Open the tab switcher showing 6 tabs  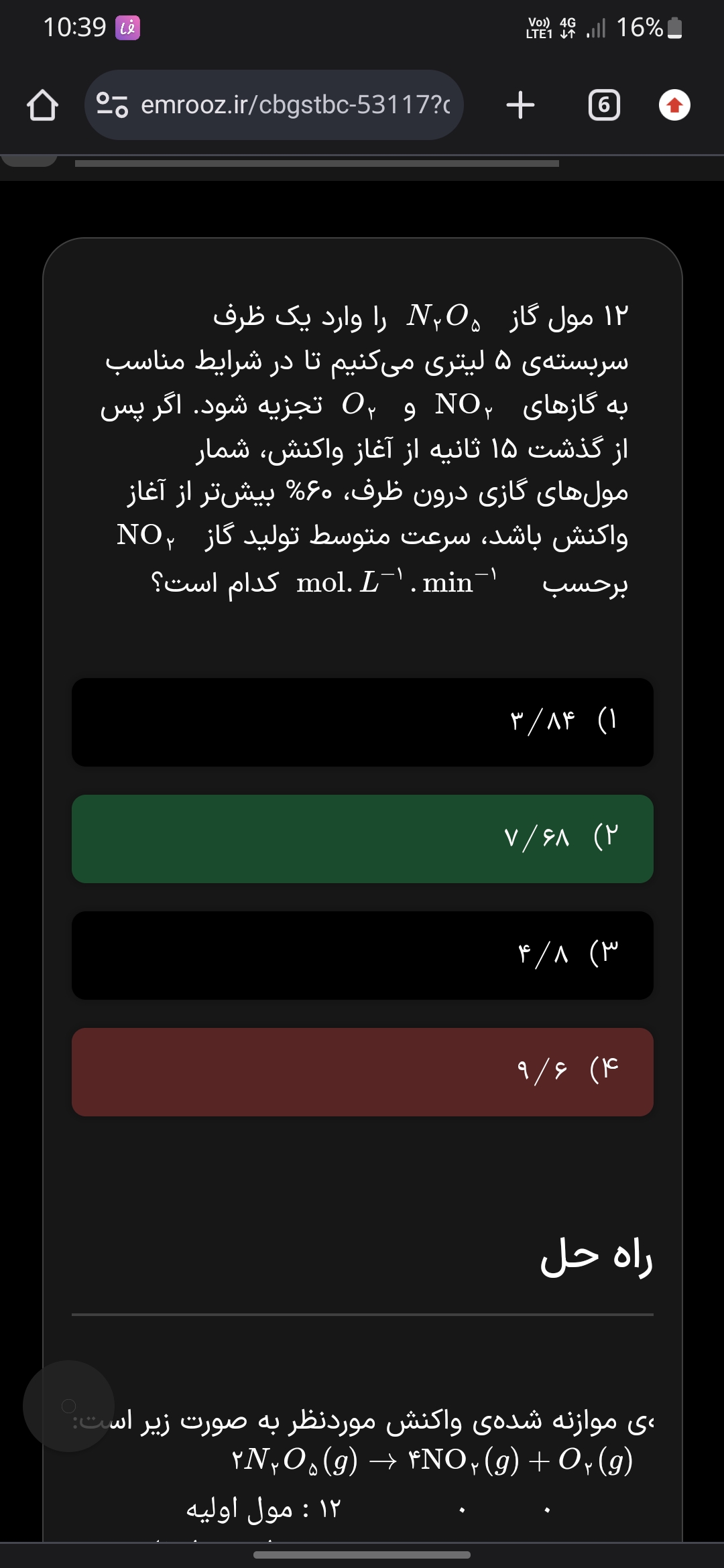coord(603,105)
